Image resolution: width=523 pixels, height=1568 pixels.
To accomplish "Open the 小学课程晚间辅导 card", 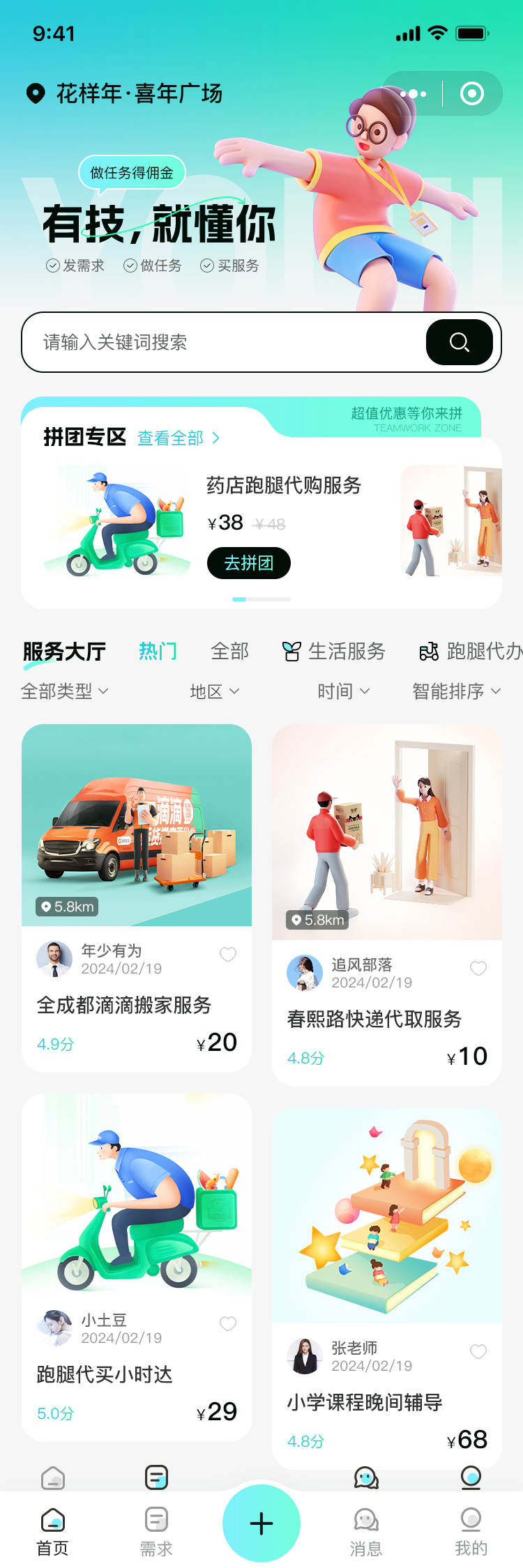I will 387,1288.
